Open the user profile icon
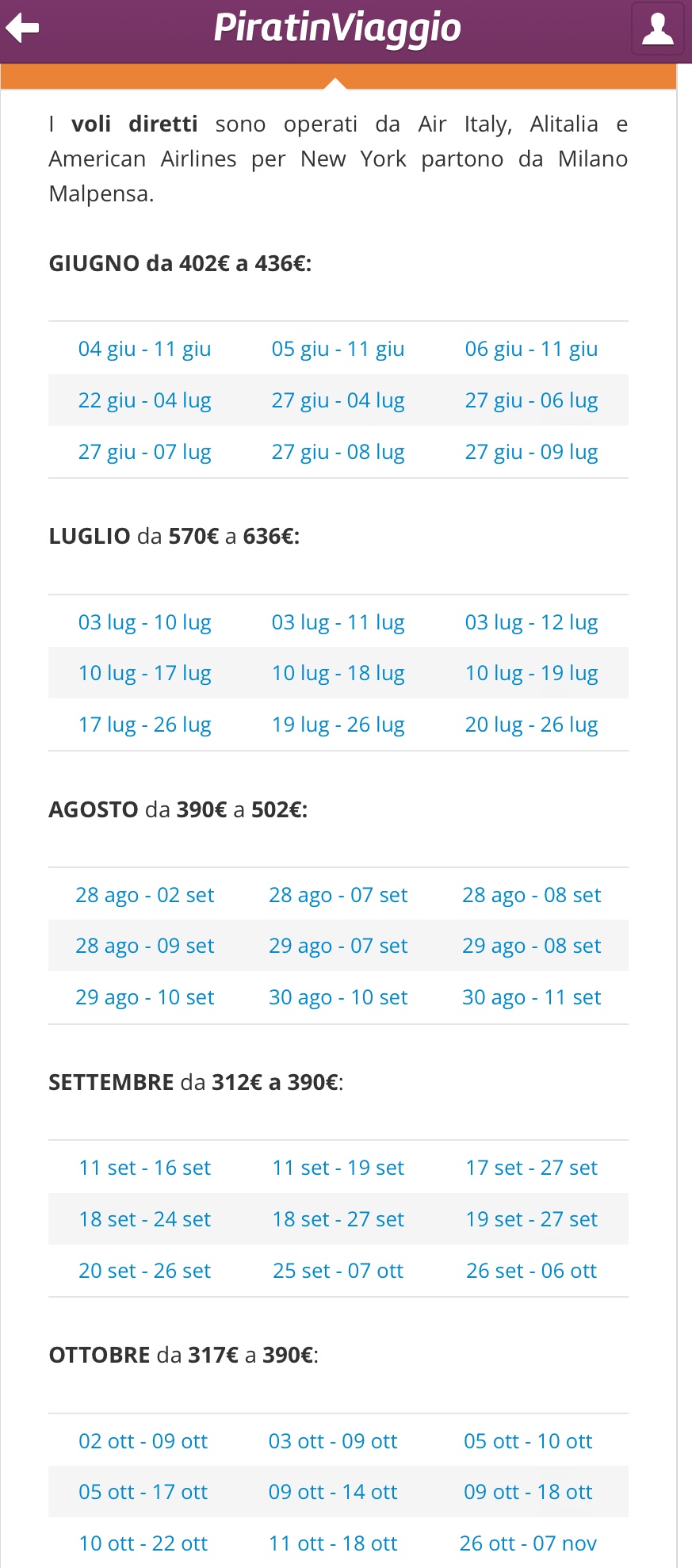 click(657, 29)
